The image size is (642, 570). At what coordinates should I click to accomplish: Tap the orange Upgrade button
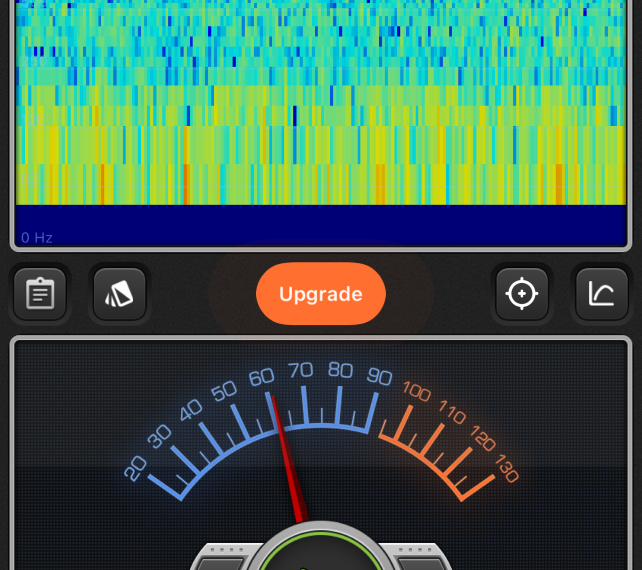tap(320, 294)
